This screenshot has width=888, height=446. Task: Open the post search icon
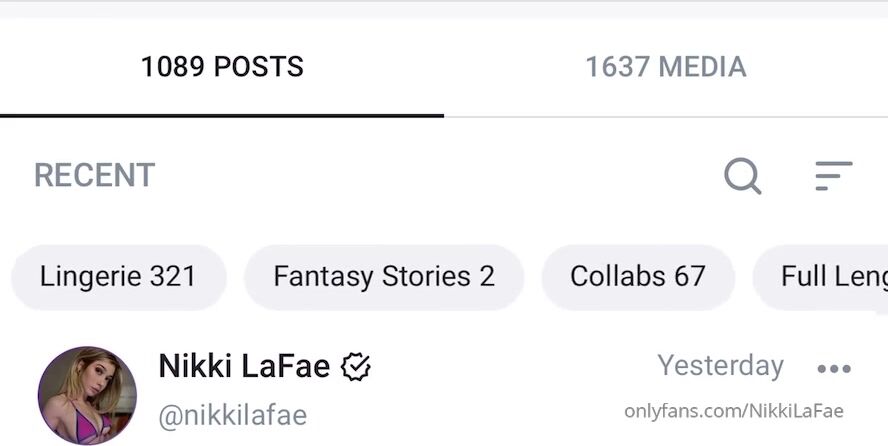click(743, 176)
